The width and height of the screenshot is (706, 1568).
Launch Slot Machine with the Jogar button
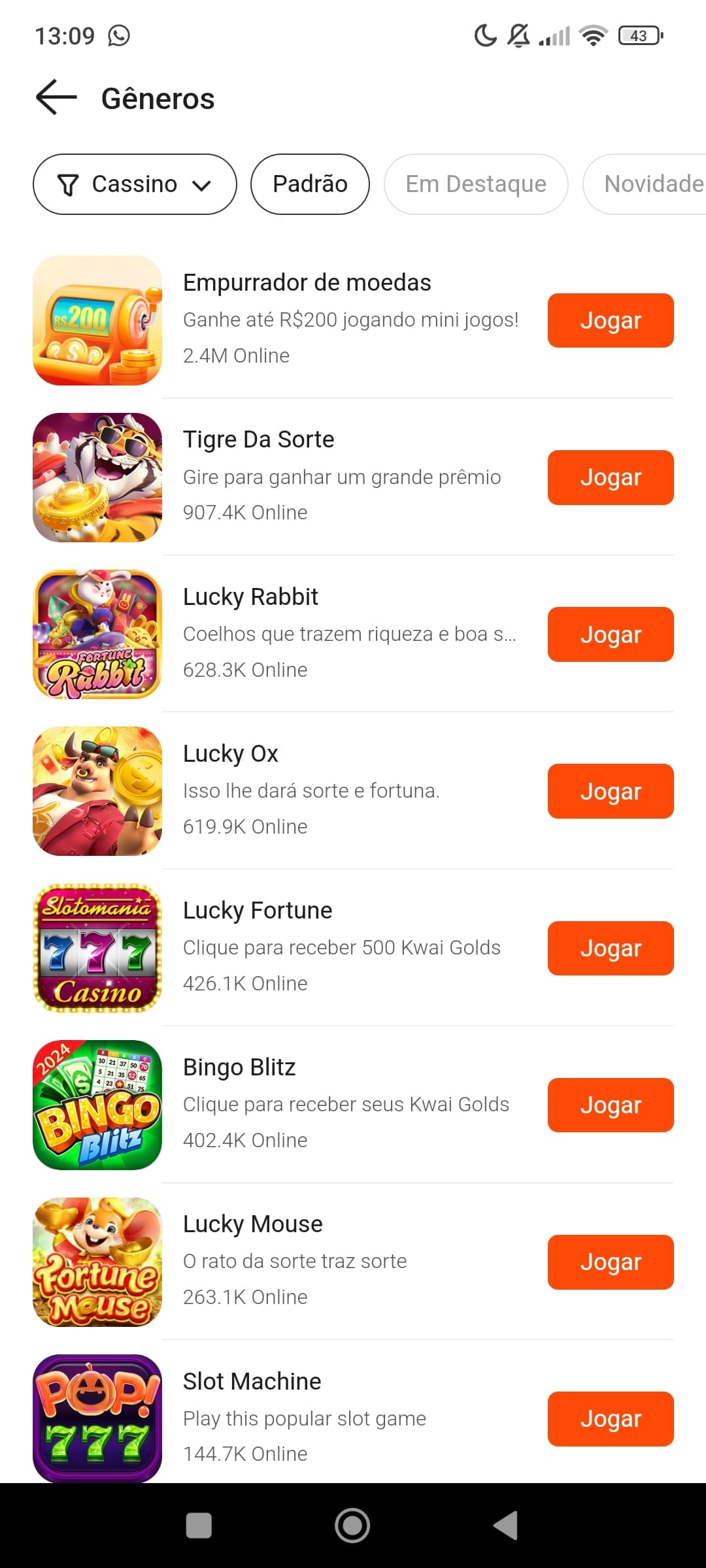pyautogui.click(x=610, y=1418)
